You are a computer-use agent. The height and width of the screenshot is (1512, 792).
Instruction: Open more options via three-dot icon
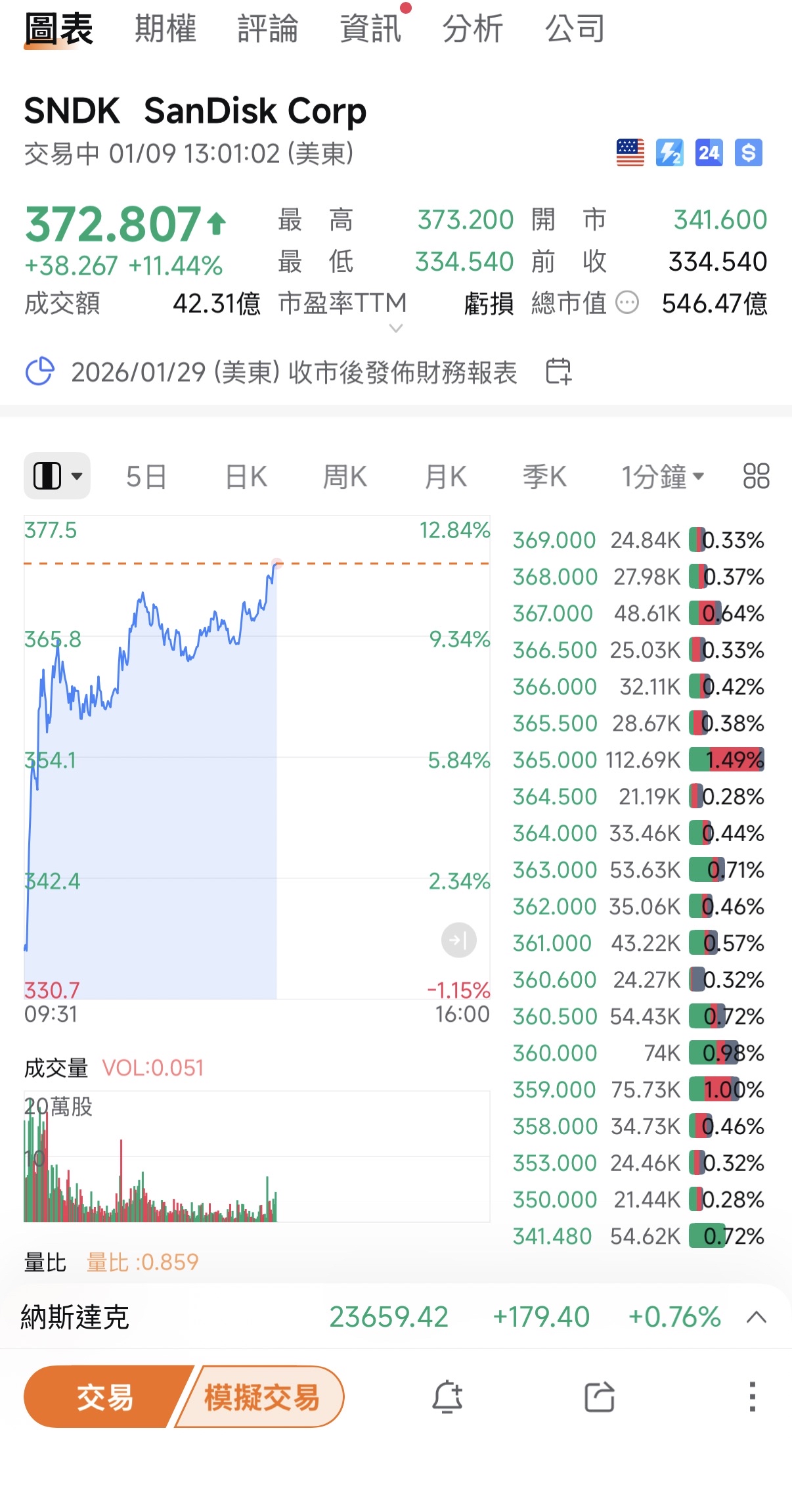tap(751, 1397)
